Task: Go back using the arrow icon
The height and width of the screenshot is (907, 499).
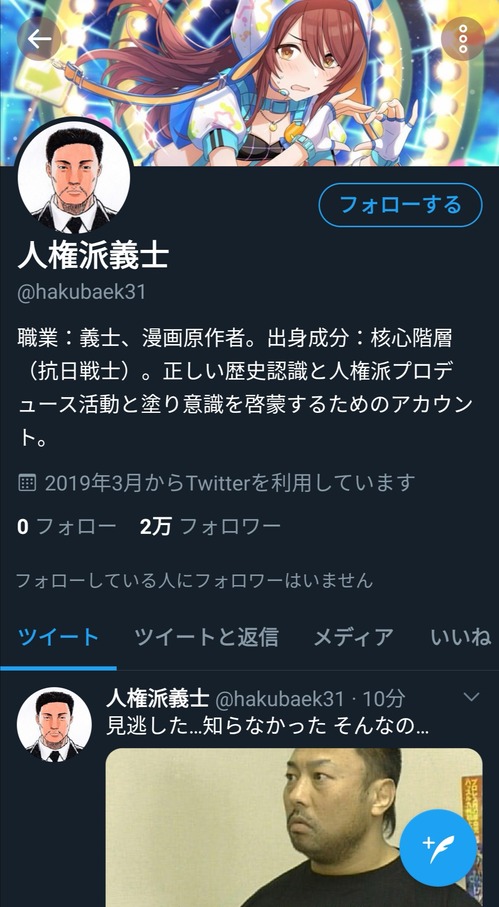Action: tap(39, 39)
